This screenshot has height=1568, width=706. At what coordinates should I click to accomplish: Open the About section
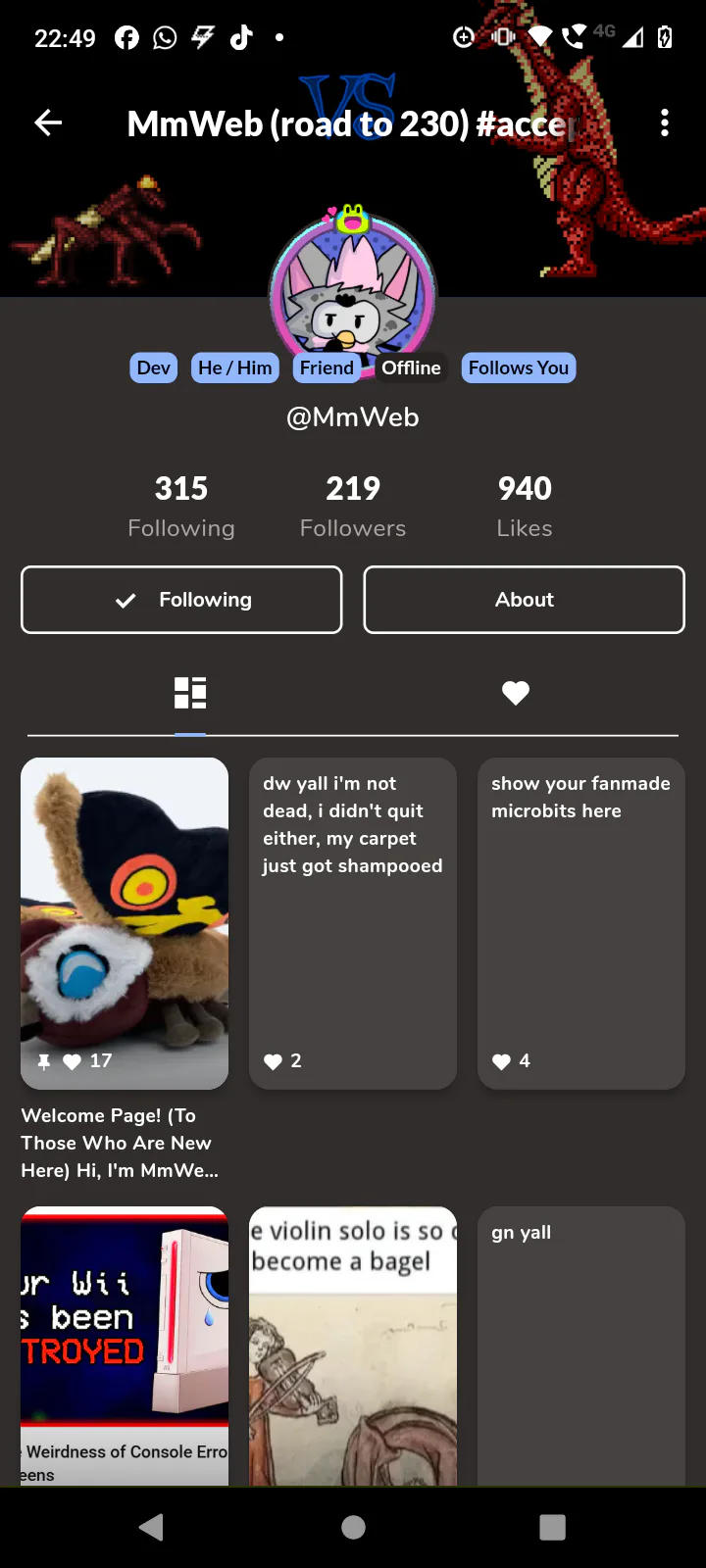pos(524,600)
